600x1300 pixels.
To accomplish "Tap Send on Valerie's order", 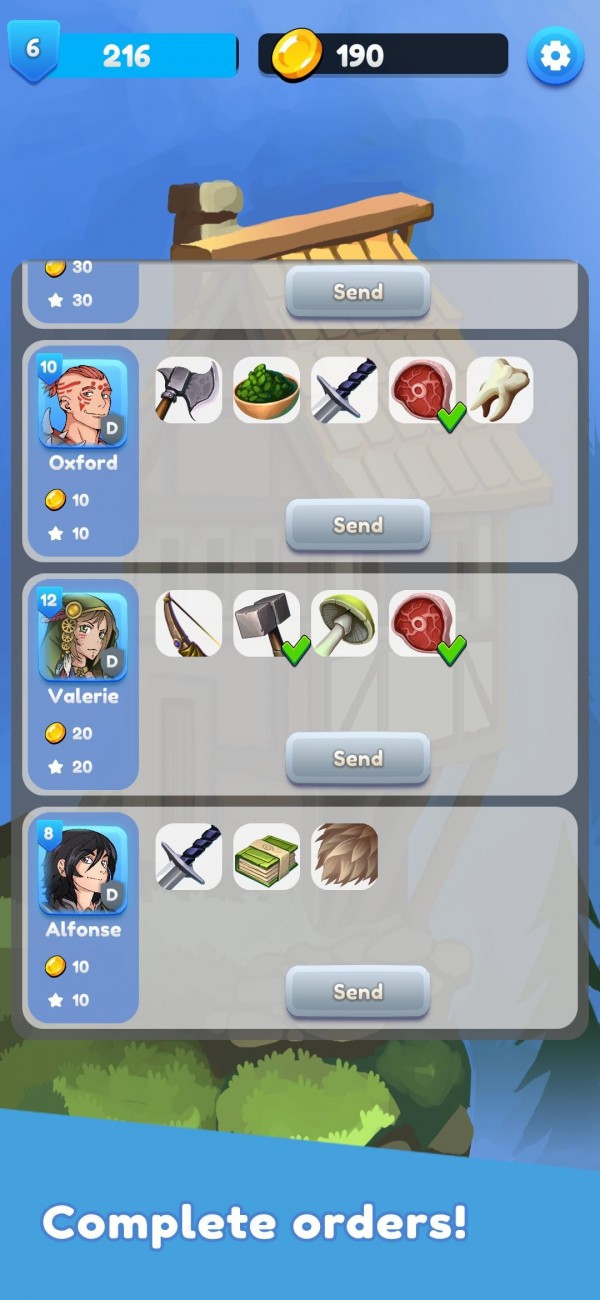I will pyautogui.click(x=358, y=758).
